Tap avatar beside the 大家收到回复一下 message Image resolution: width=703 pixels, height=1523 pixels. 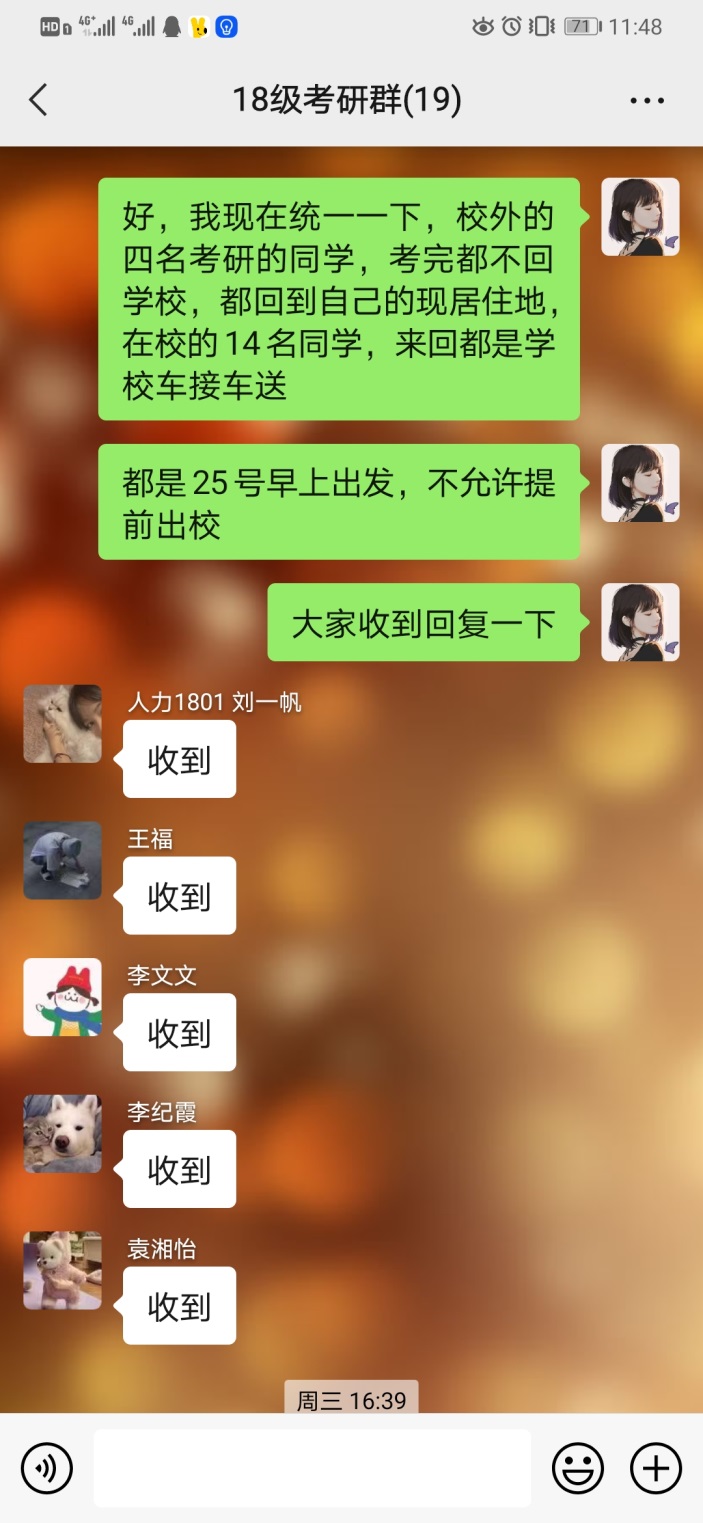coord(640,622)
